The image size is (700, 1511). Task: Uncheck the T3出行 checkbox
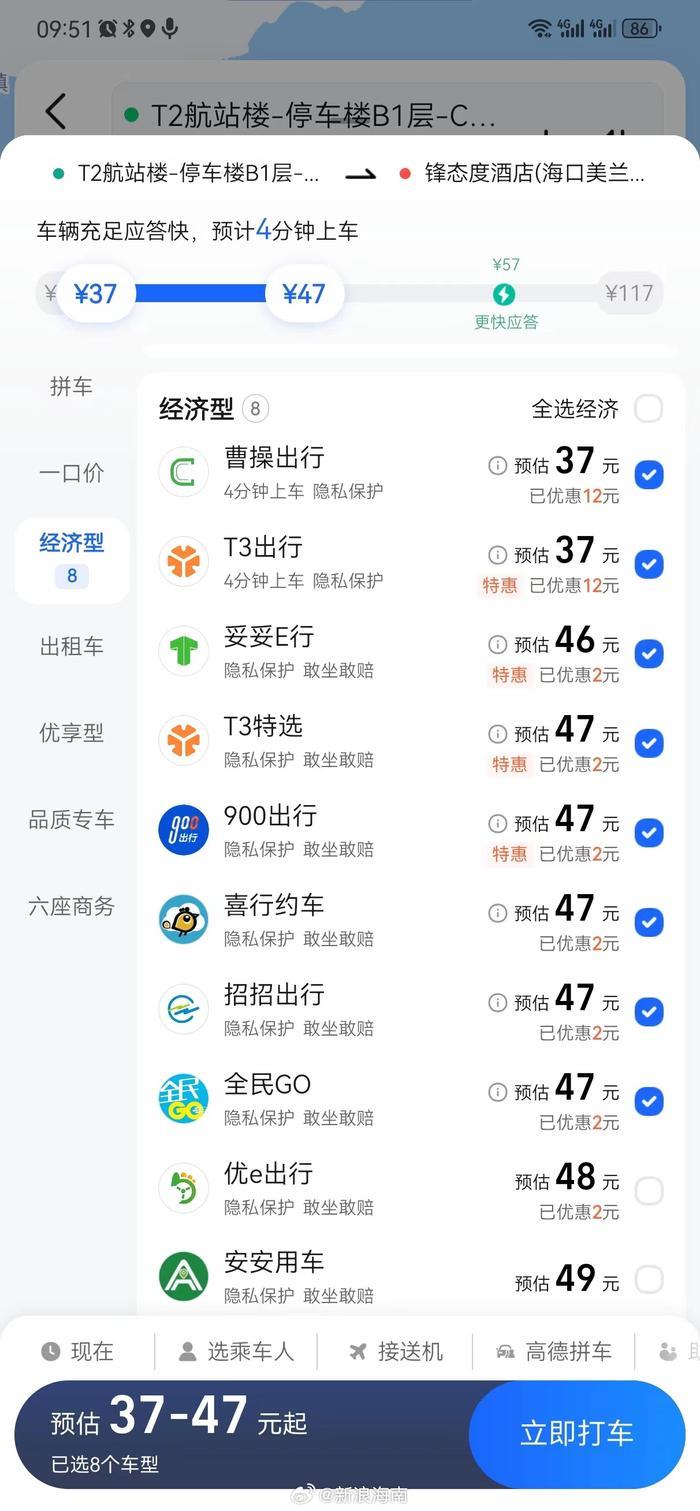(x=648, y=564)
